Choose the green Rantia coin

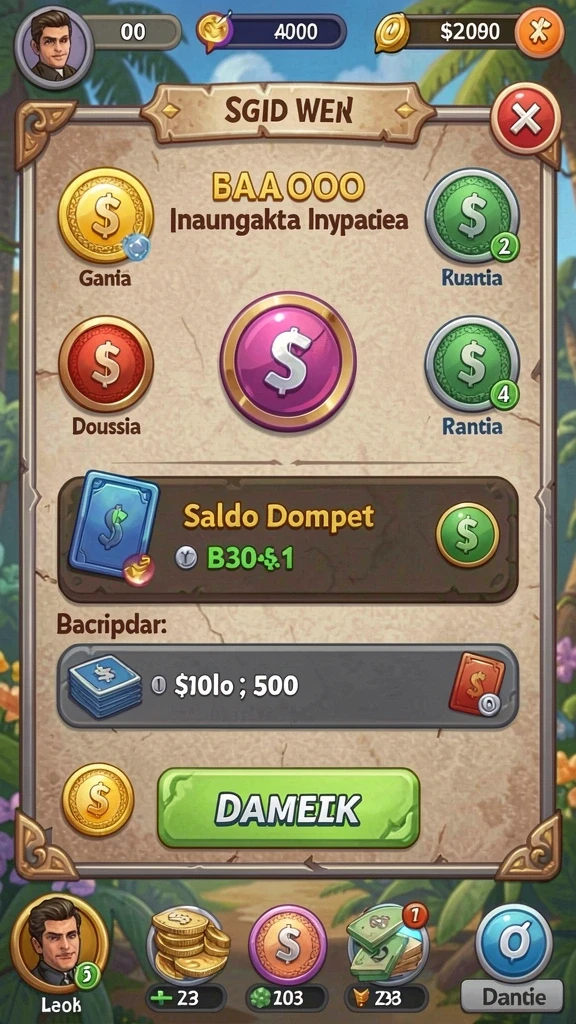click(472, 364)
